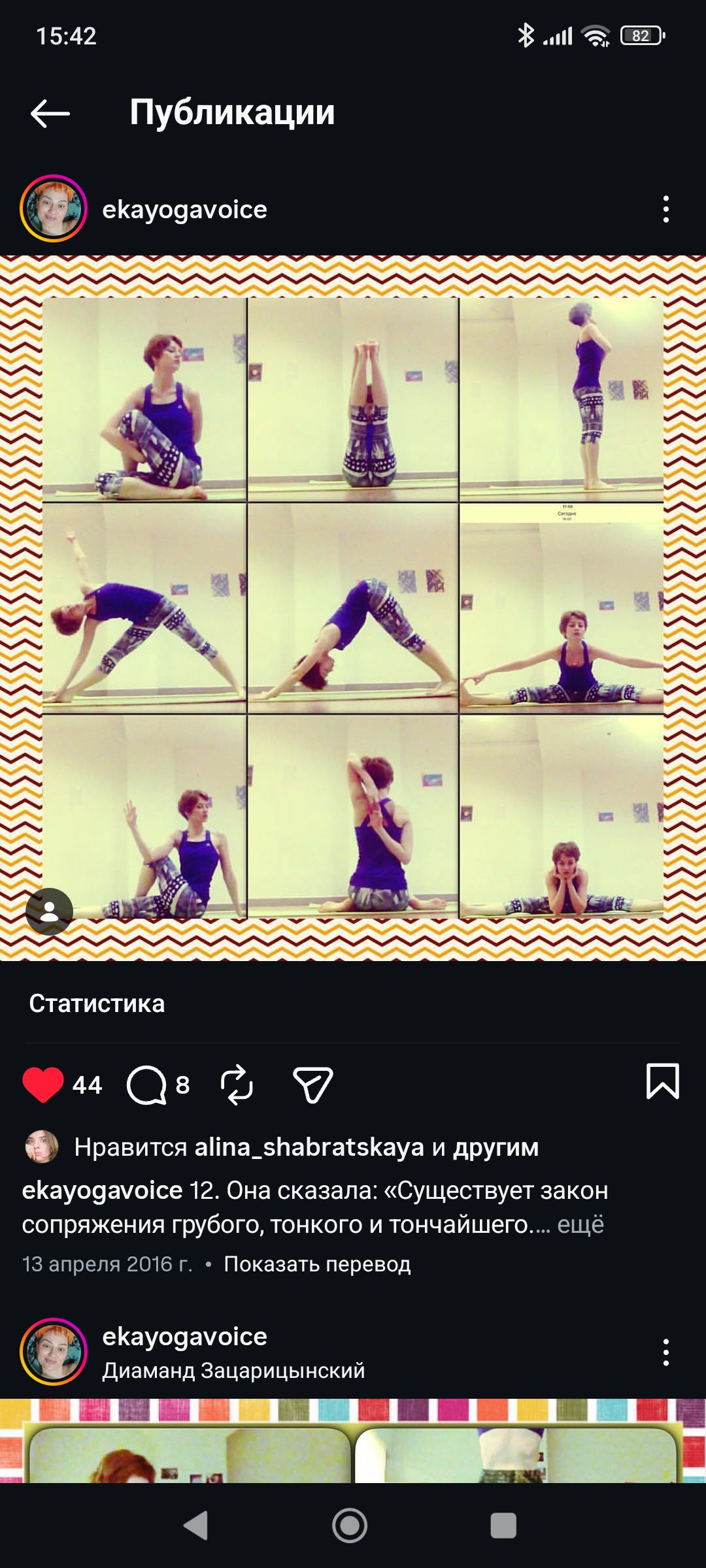Open the overflow menu for the Диаманд Зацарицынский post

point(665,1352)
